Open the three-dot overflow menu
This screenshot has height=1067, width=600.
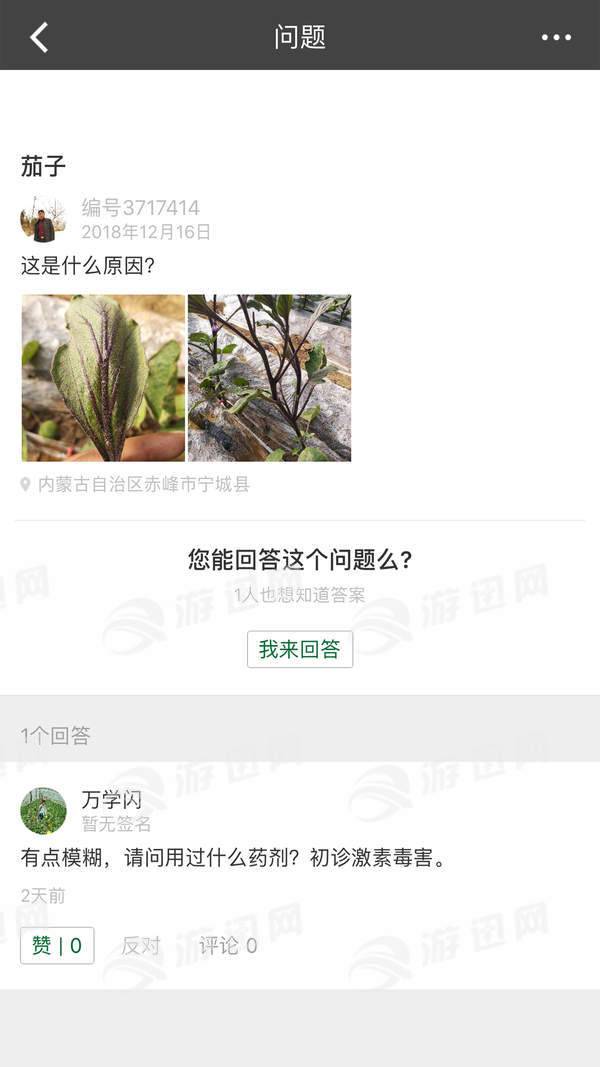[x=556, y=37]
